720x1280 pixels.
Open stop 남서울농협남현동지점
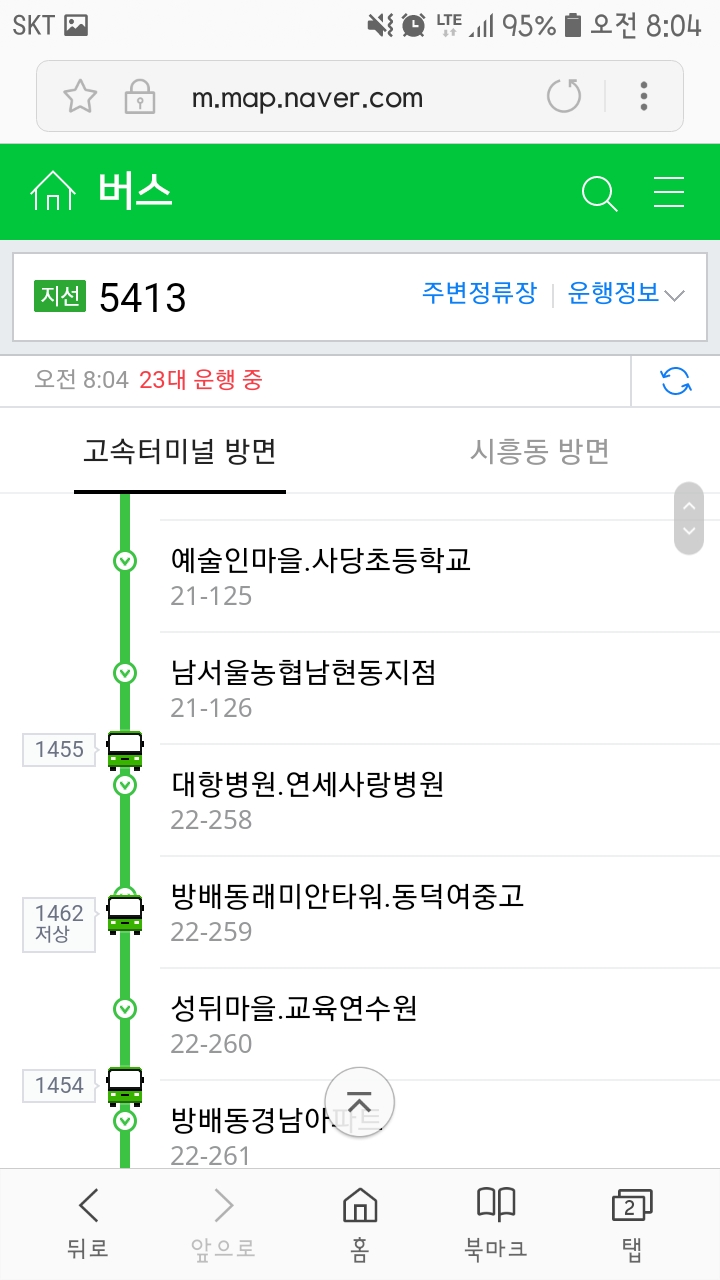click(x=304, y=688)
